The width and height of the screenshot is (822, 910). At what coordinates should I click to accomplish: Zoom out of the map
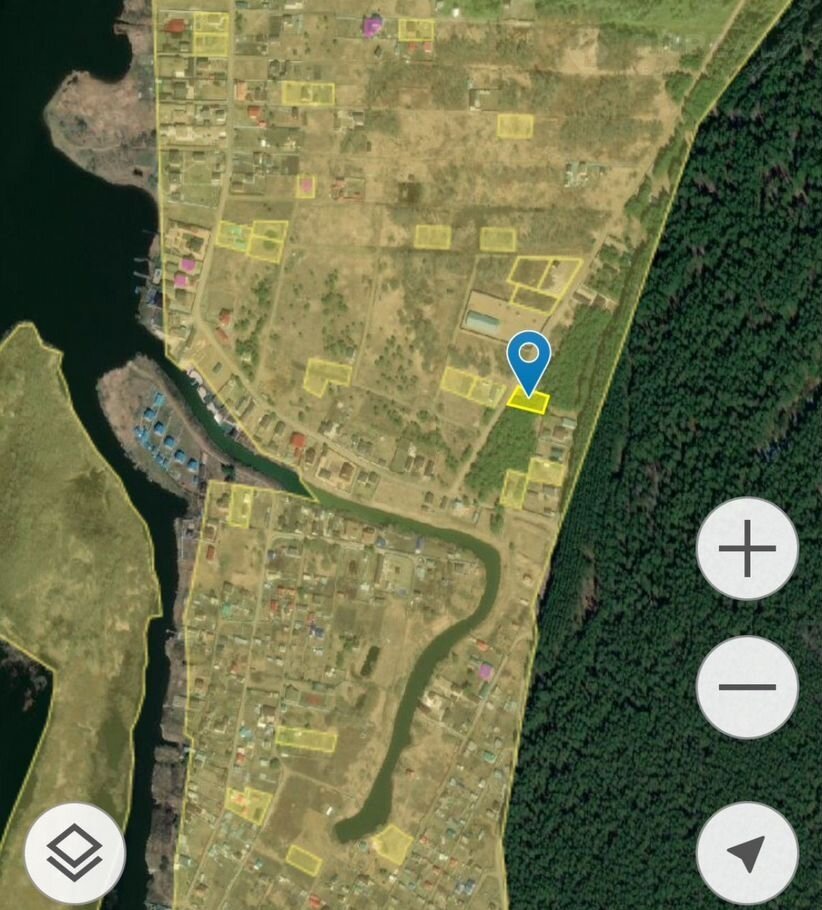tap(747, 687)
